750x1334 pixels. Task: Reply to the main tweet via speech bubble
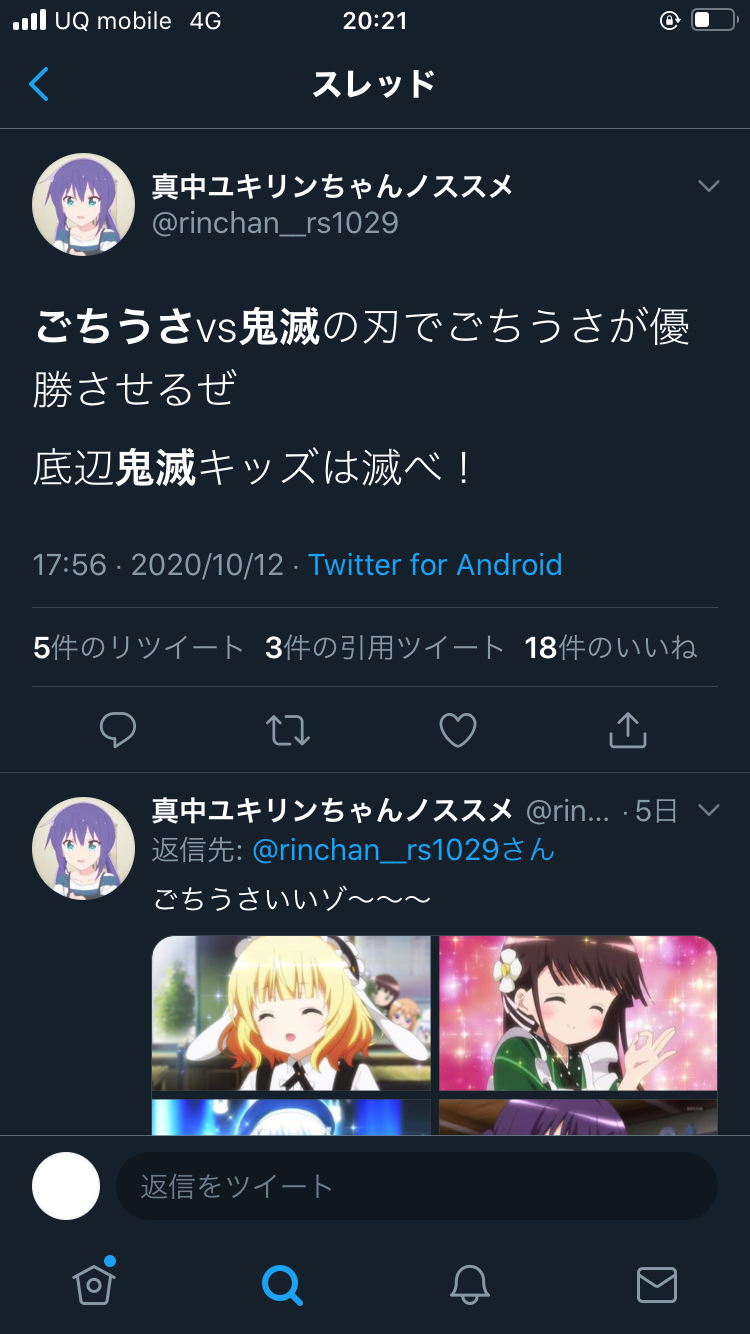(x=118, y=731)
